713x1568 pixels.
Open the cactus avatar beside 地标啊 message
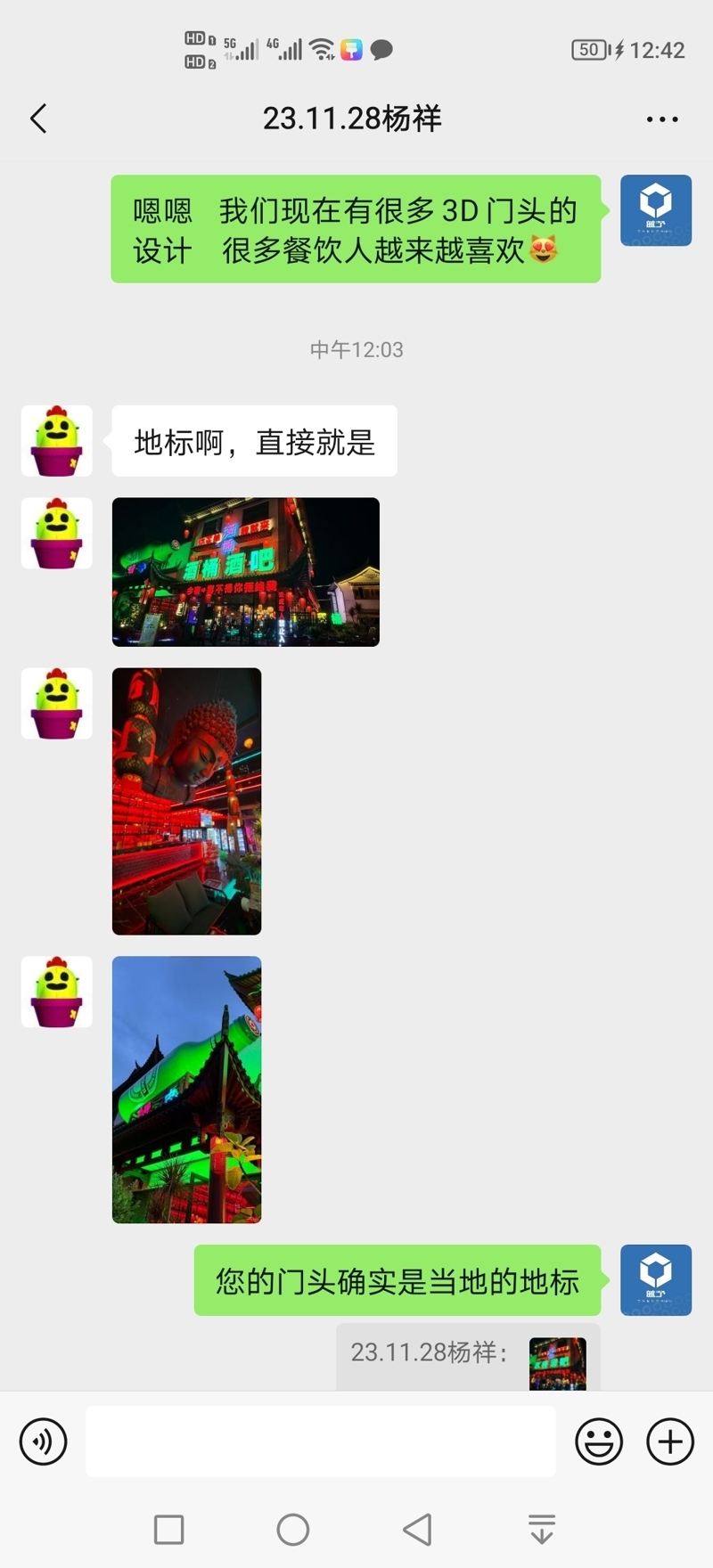click(x=57, y=441)
